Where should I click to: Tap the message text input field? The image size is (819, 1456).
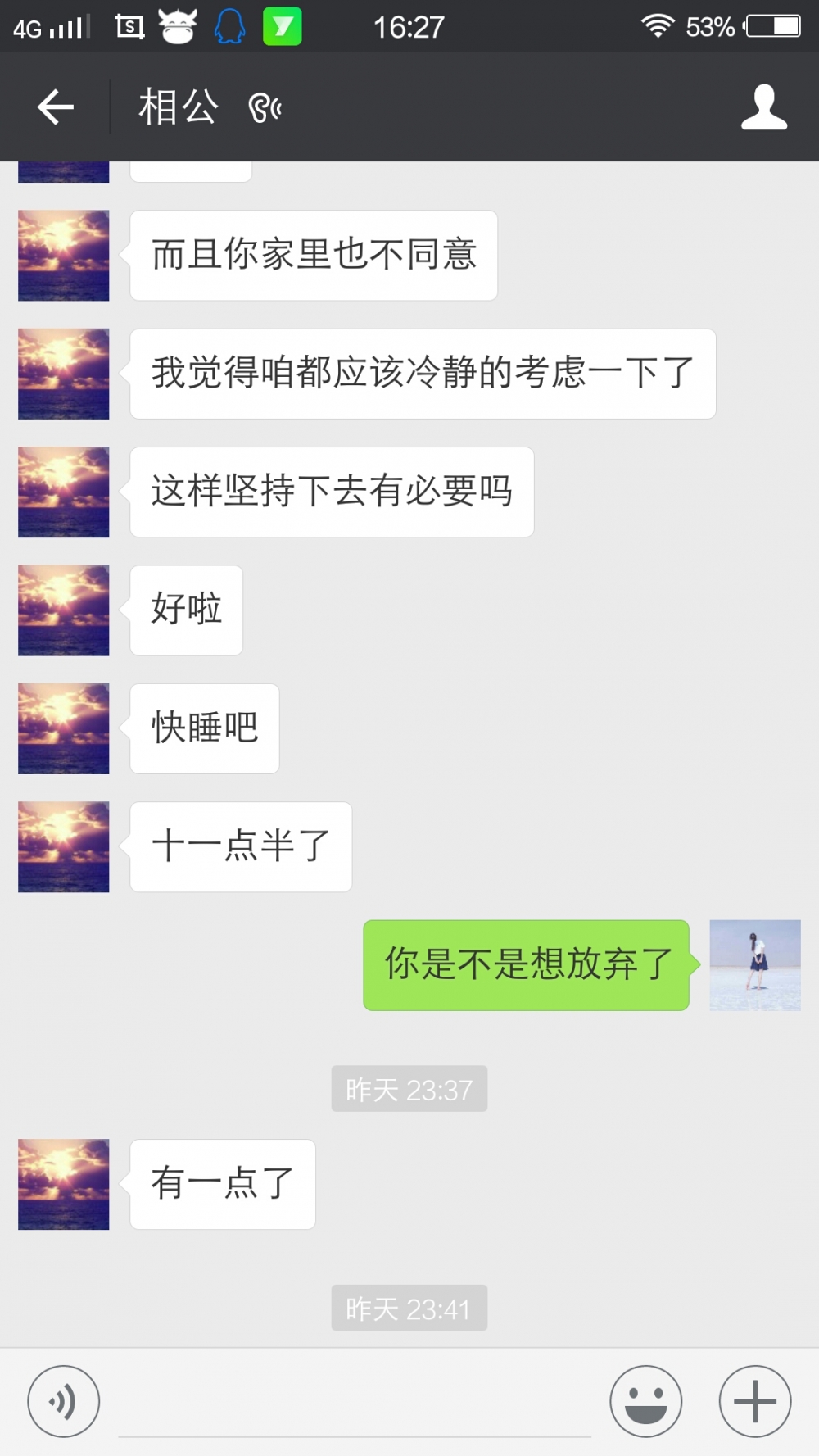pyautogui.click(x=355, y=1403)
